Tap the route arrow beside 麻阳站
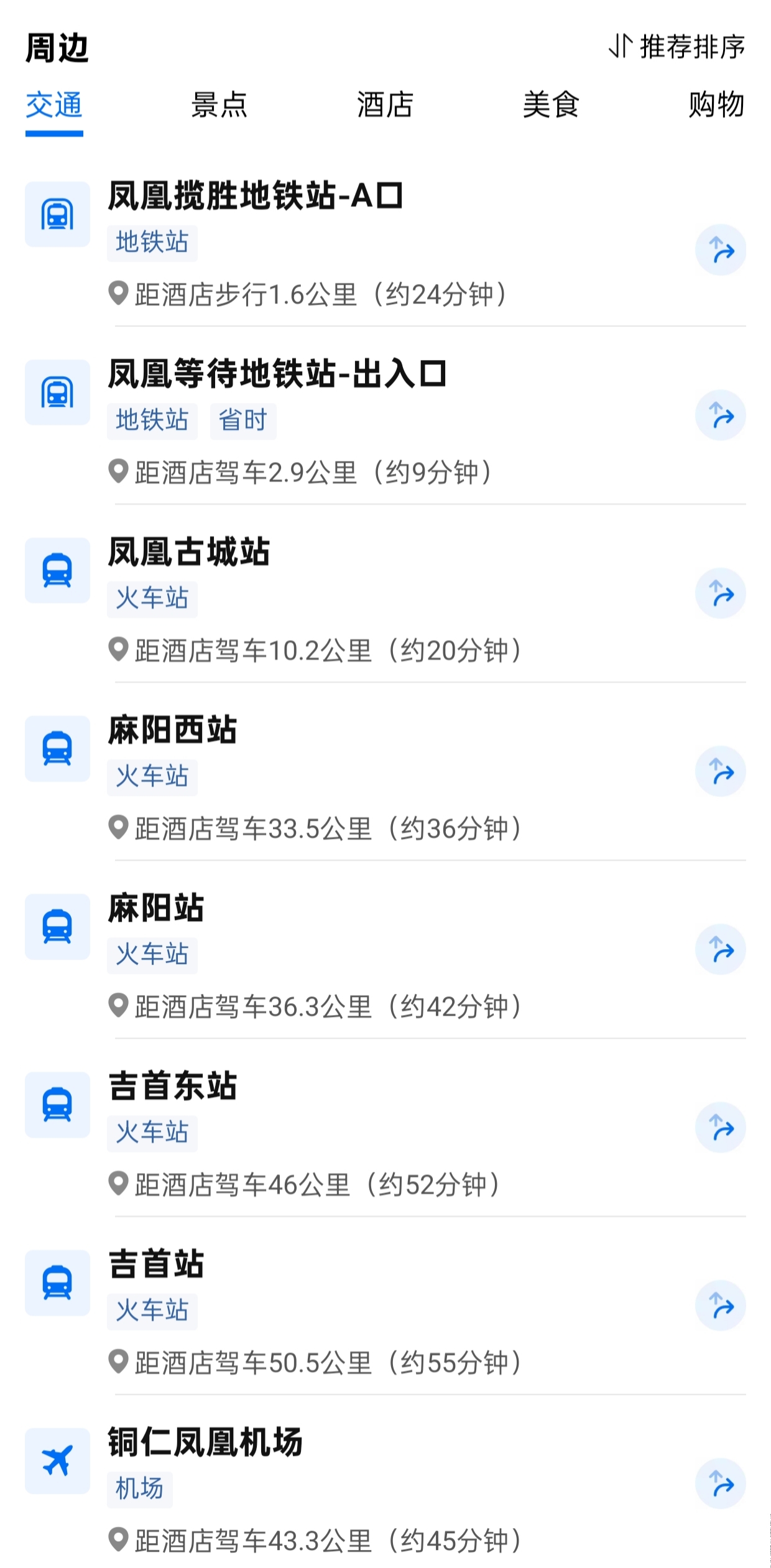Screen dimensions: 771x1568 click(721, 950)
